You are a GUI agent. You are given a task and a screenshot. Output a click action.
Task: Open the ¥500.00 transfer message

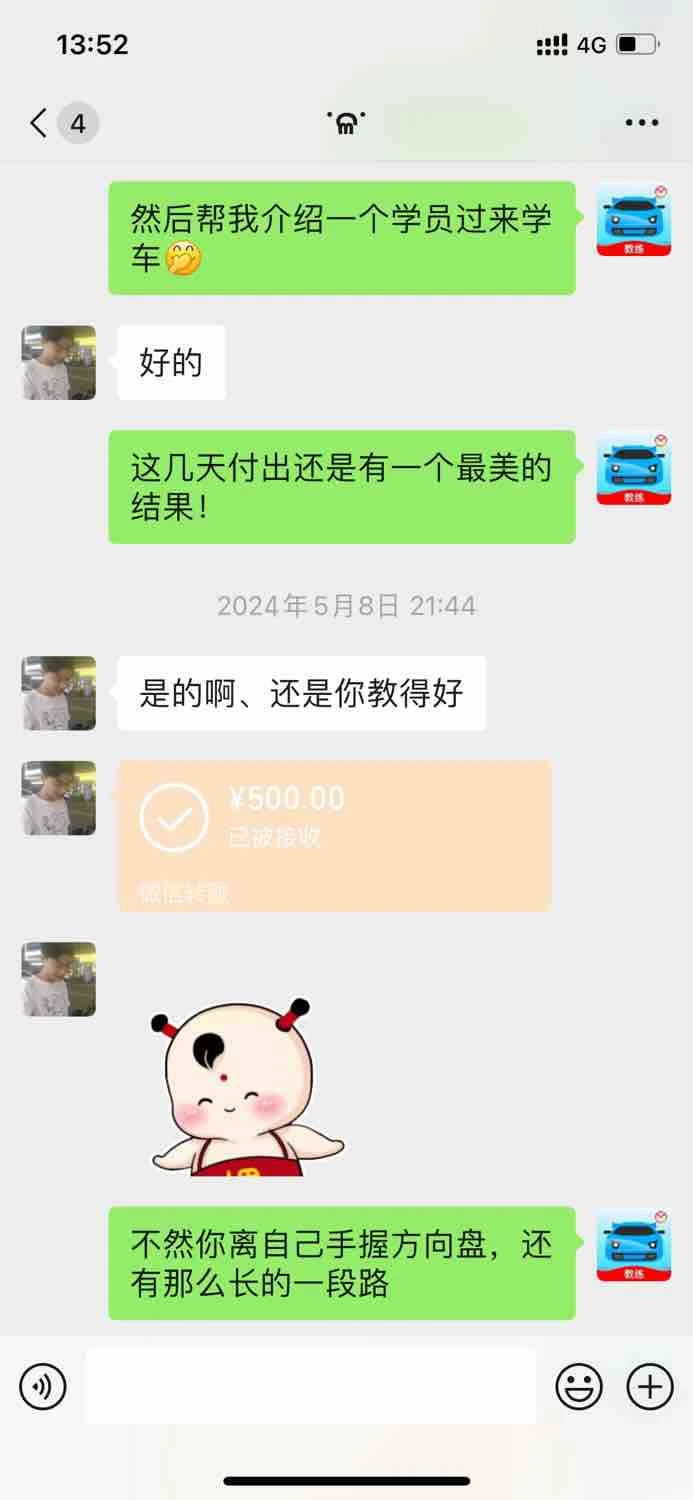point(335,836)
